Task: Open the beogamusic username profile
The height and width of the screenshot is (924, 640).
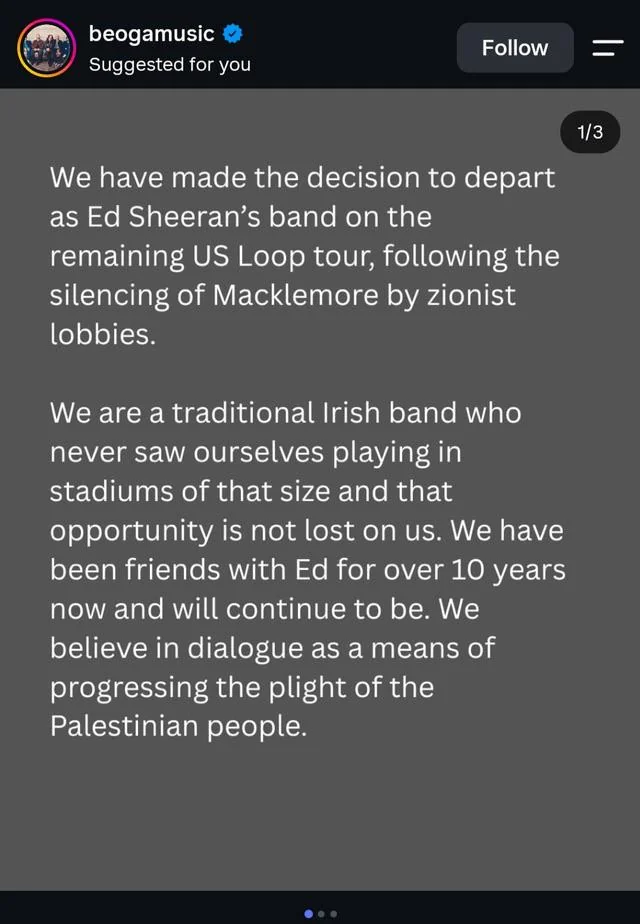Action: coord(151,34)
